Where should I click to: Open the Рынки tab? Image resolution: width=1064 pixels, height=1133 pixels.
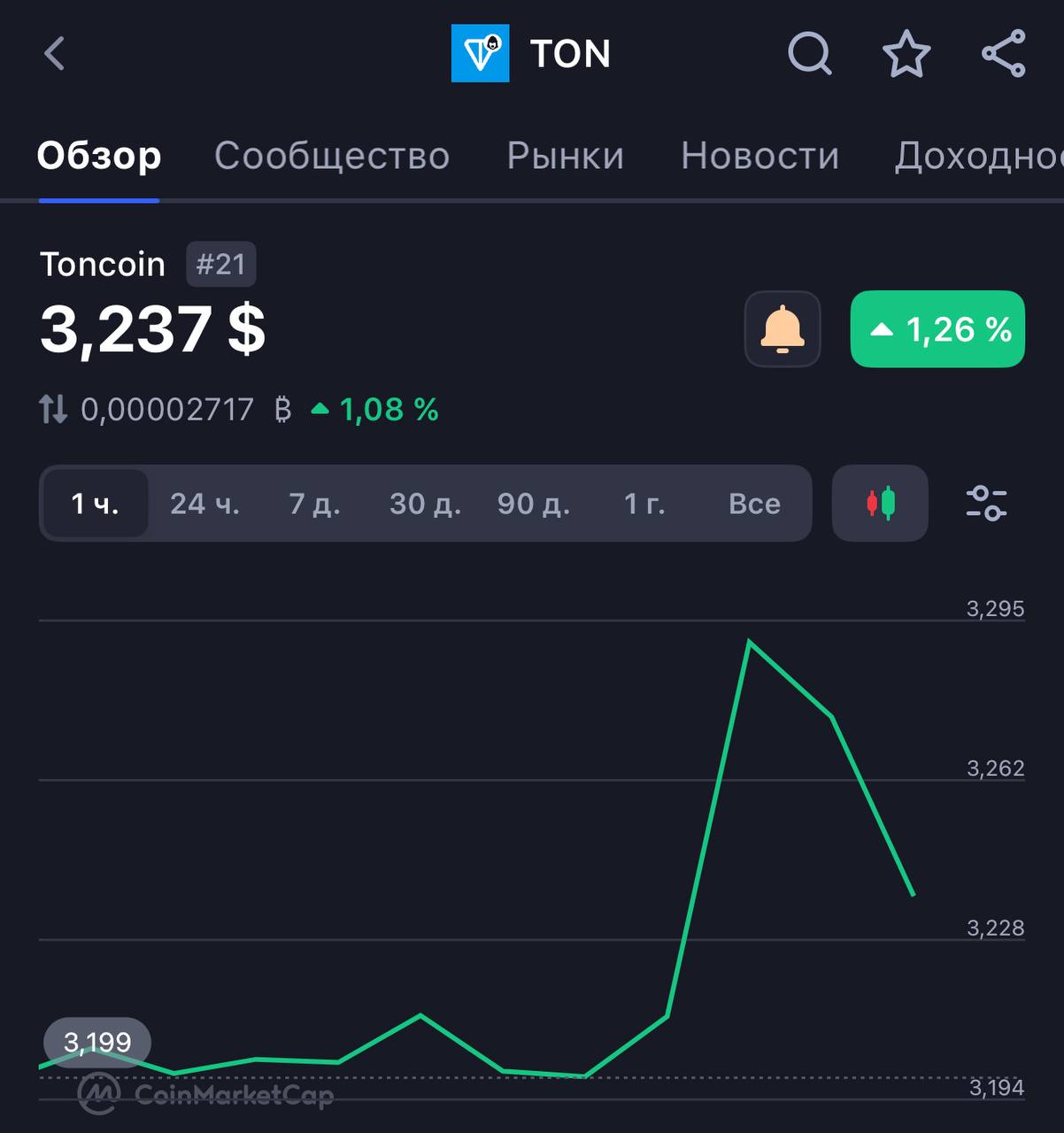[565, 156]
